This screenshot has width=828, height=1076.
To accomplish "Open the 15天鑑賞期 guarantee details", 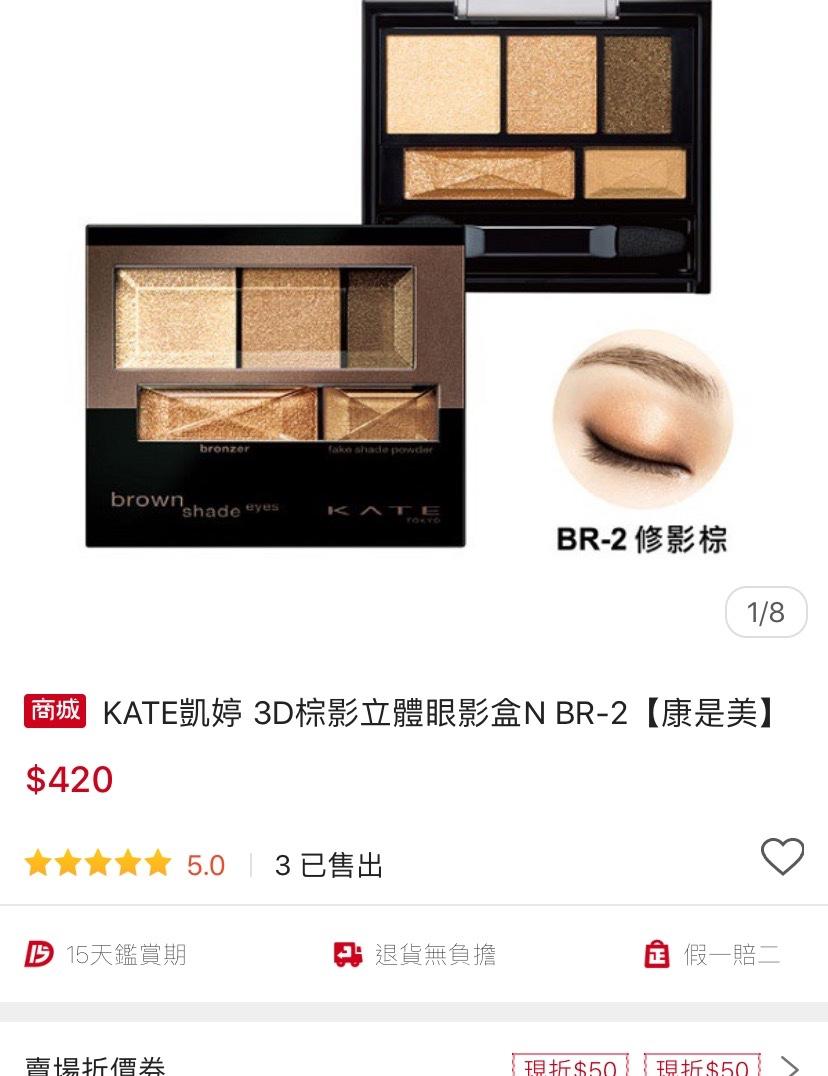I will [x=106, y=955].
